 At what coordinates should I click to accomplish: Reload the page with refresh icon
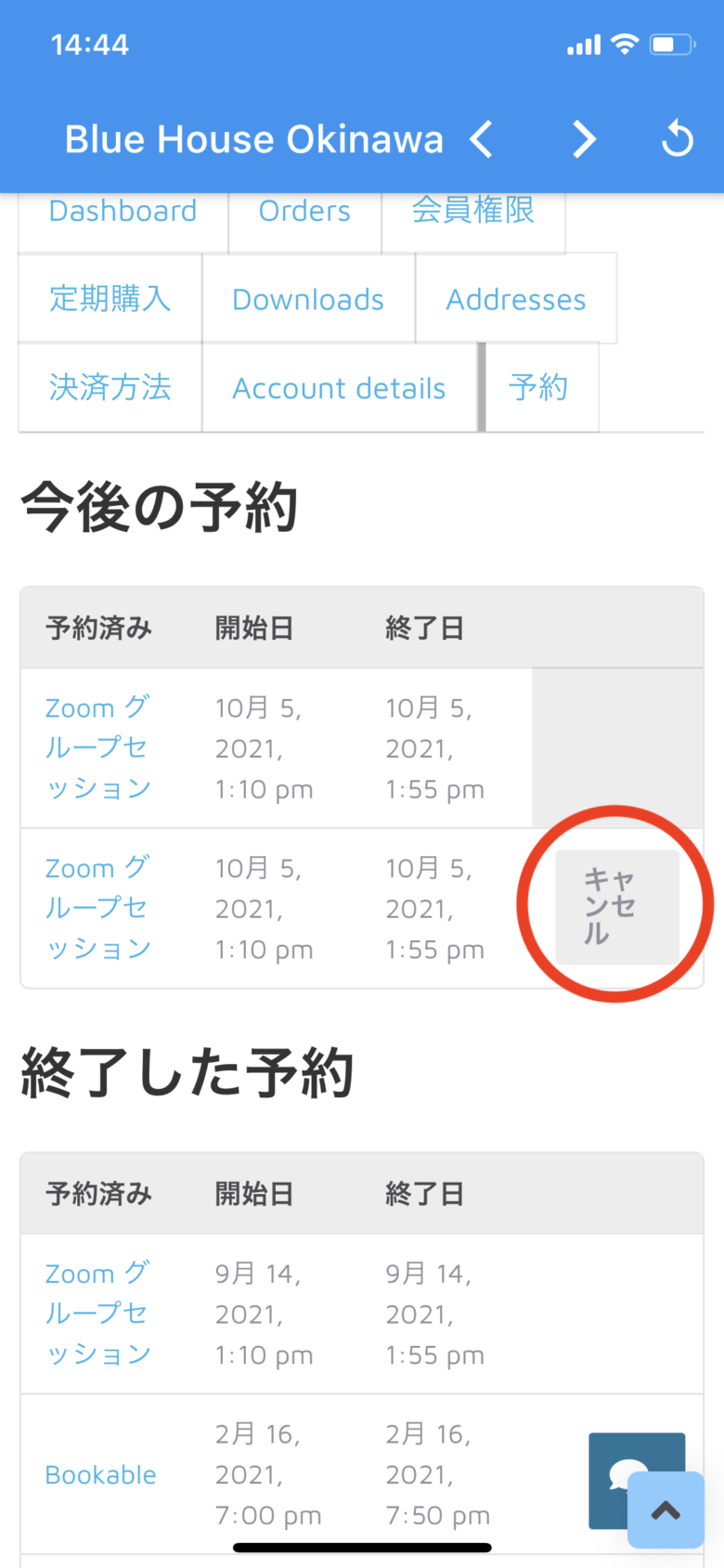678,140
